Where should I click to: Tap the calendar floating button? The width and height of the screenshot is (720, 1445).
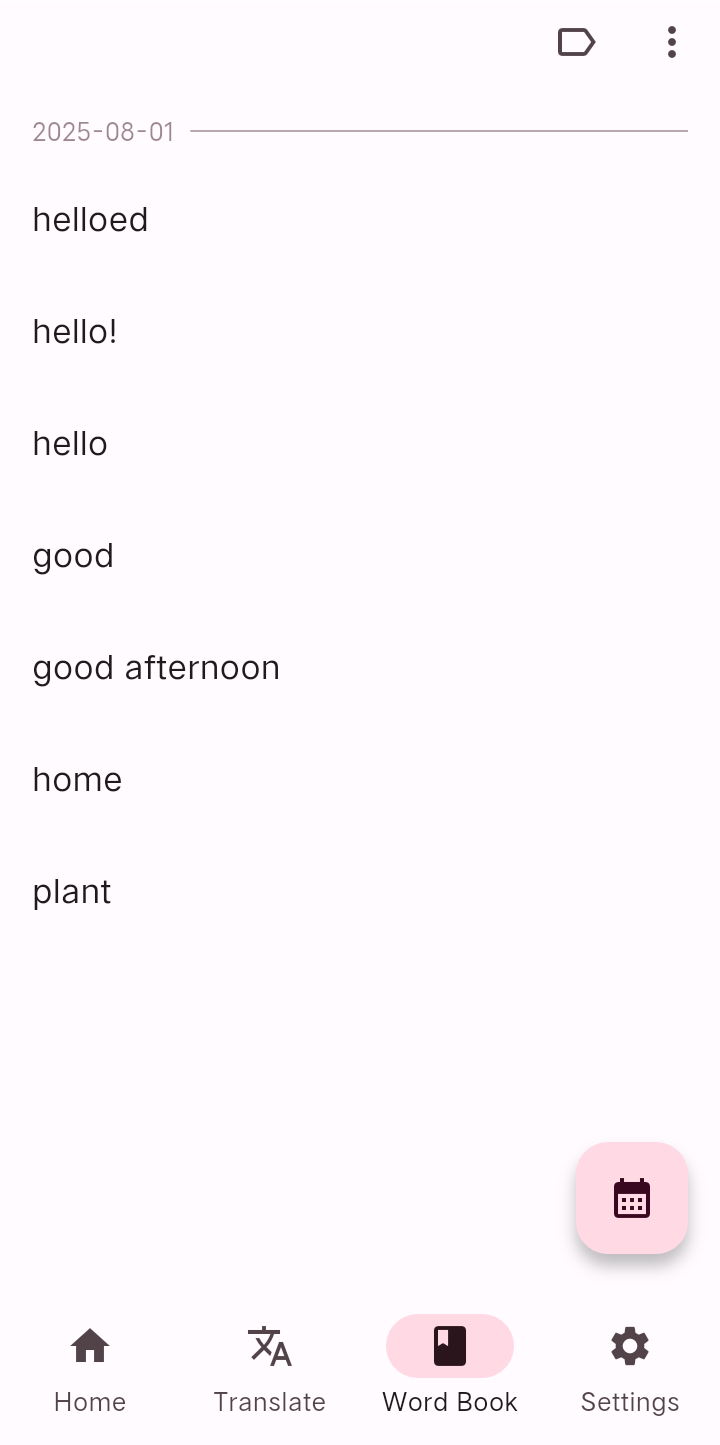(x=632, y=1198)
